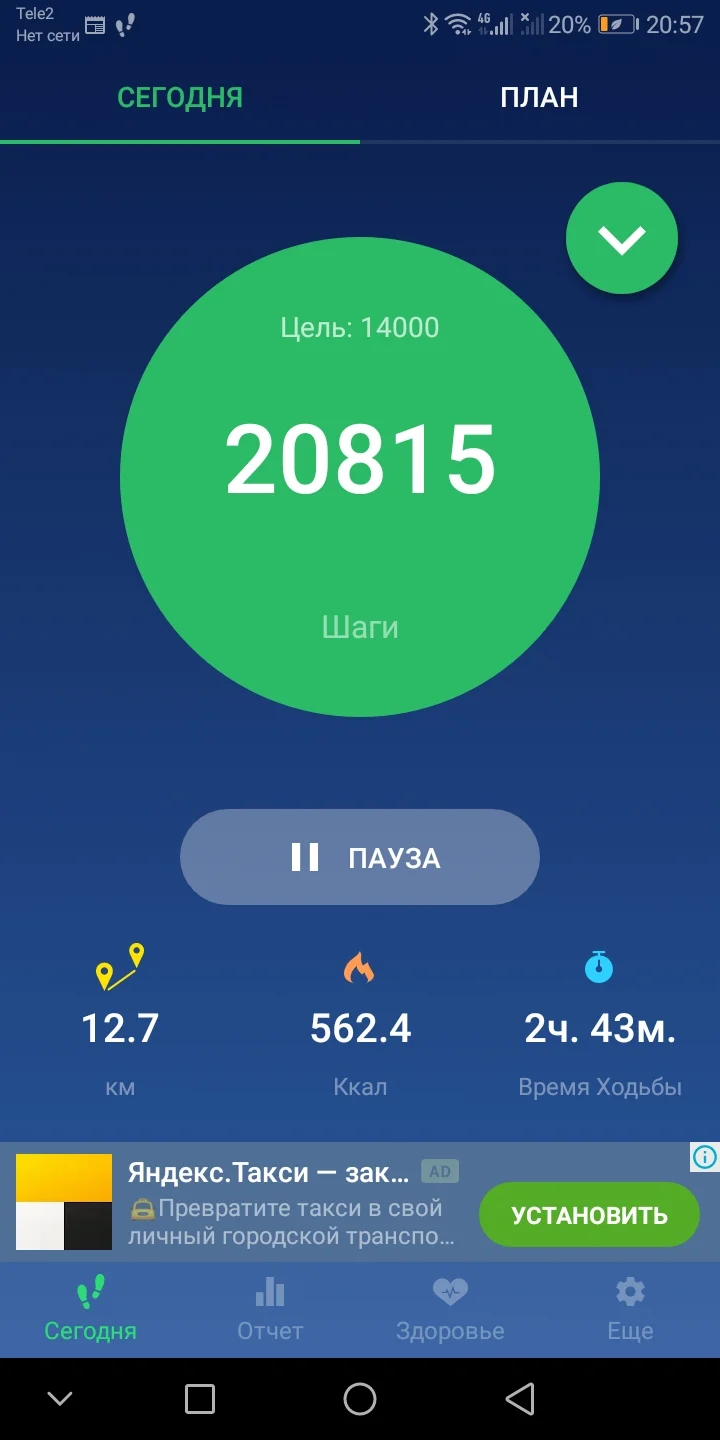Open the 12.7 км distance stat
The width and height of the screenshot is (720, 1440).
120,1027
